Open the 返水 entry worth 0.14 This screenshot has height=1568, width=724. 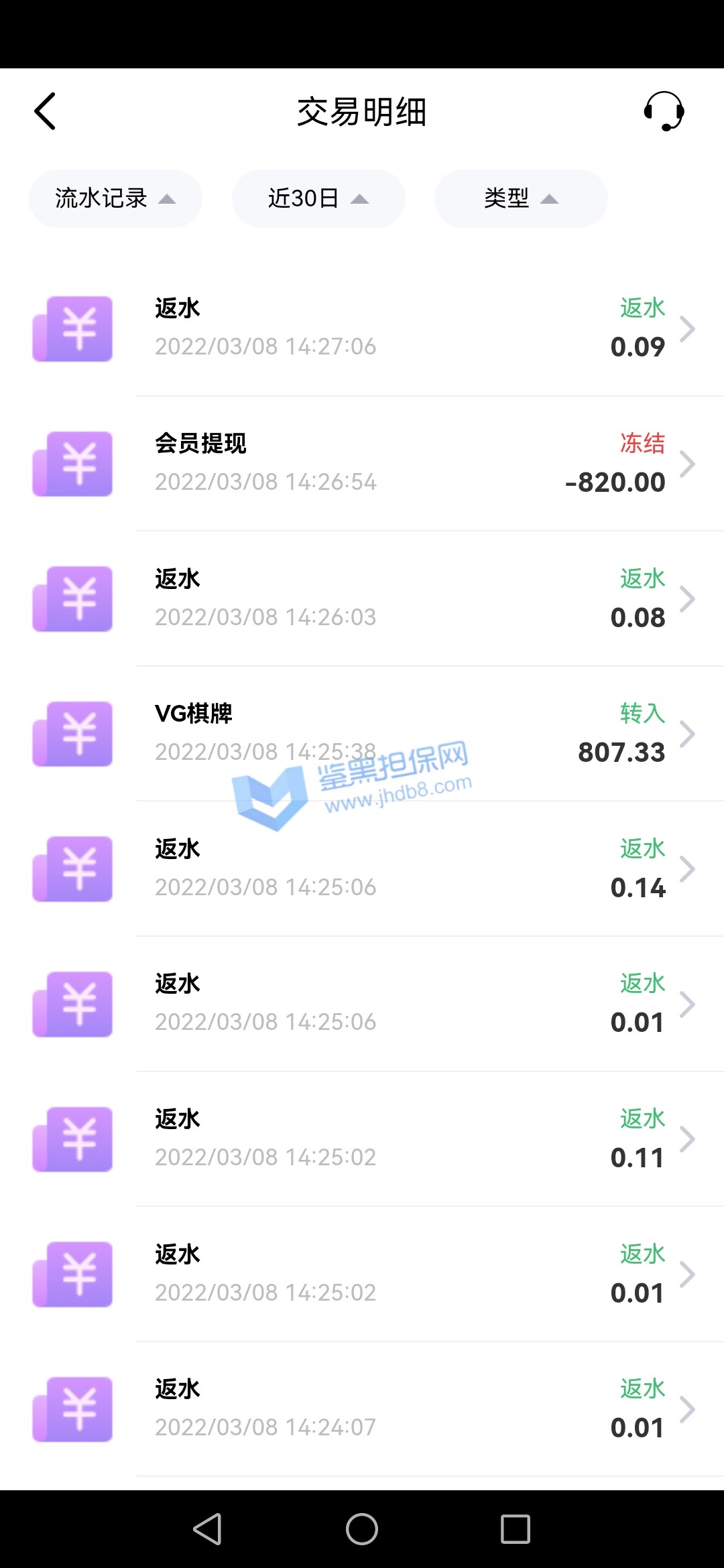[x=362, y=869]
